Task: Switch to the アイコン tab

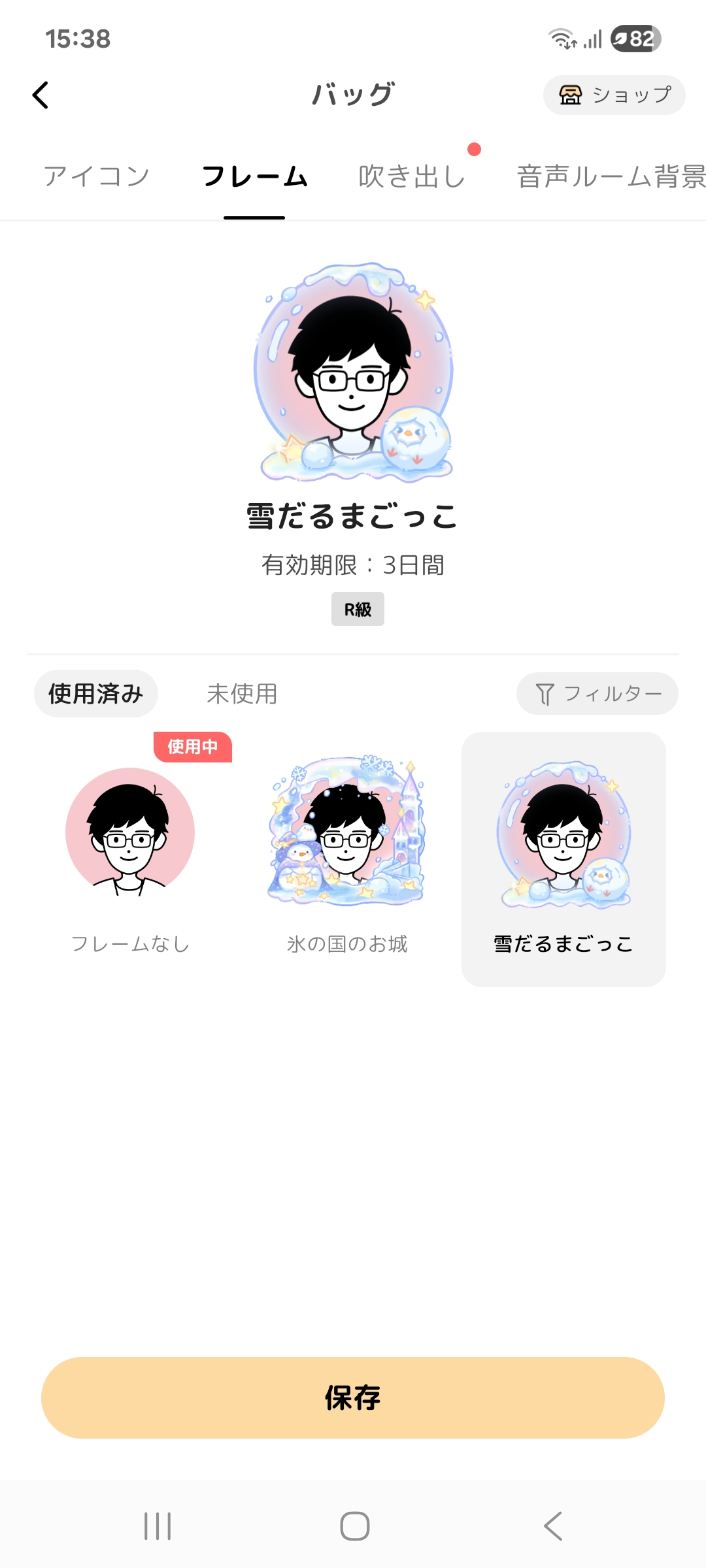Action: tap(97, 176)
